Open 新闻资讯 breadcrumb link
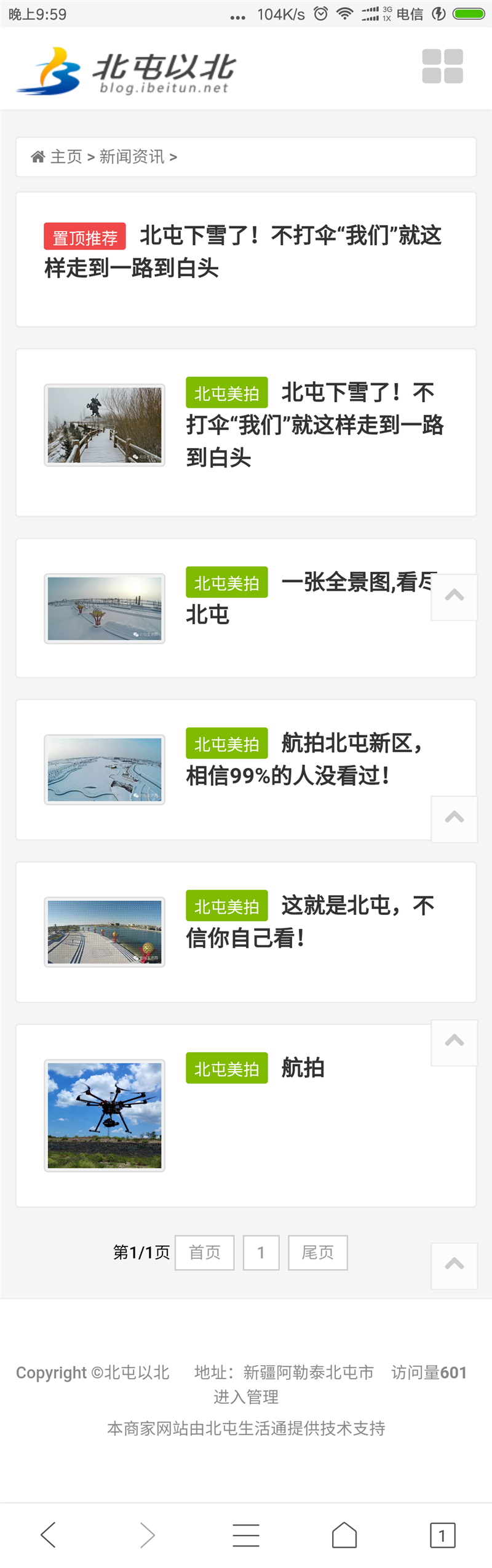The height and width of the screenshot is (1568, 492). (132, 157)
